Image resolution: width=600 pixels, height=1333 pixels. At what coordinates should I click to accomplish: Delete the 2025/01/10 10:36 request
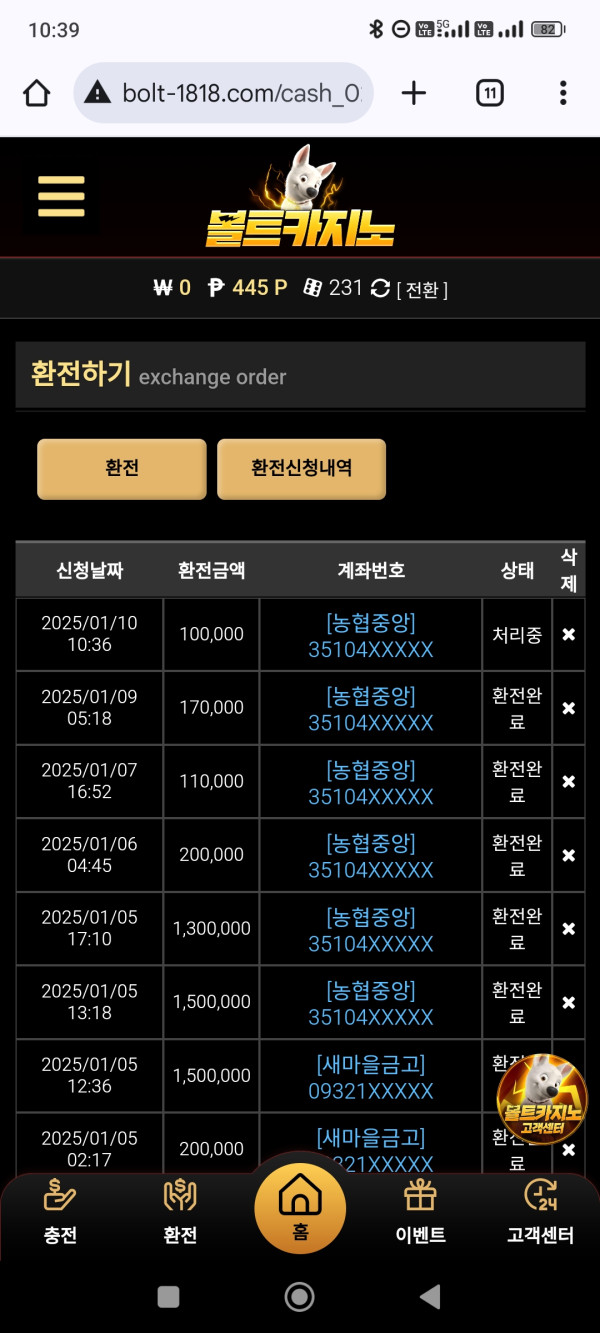tap(568, 634)
